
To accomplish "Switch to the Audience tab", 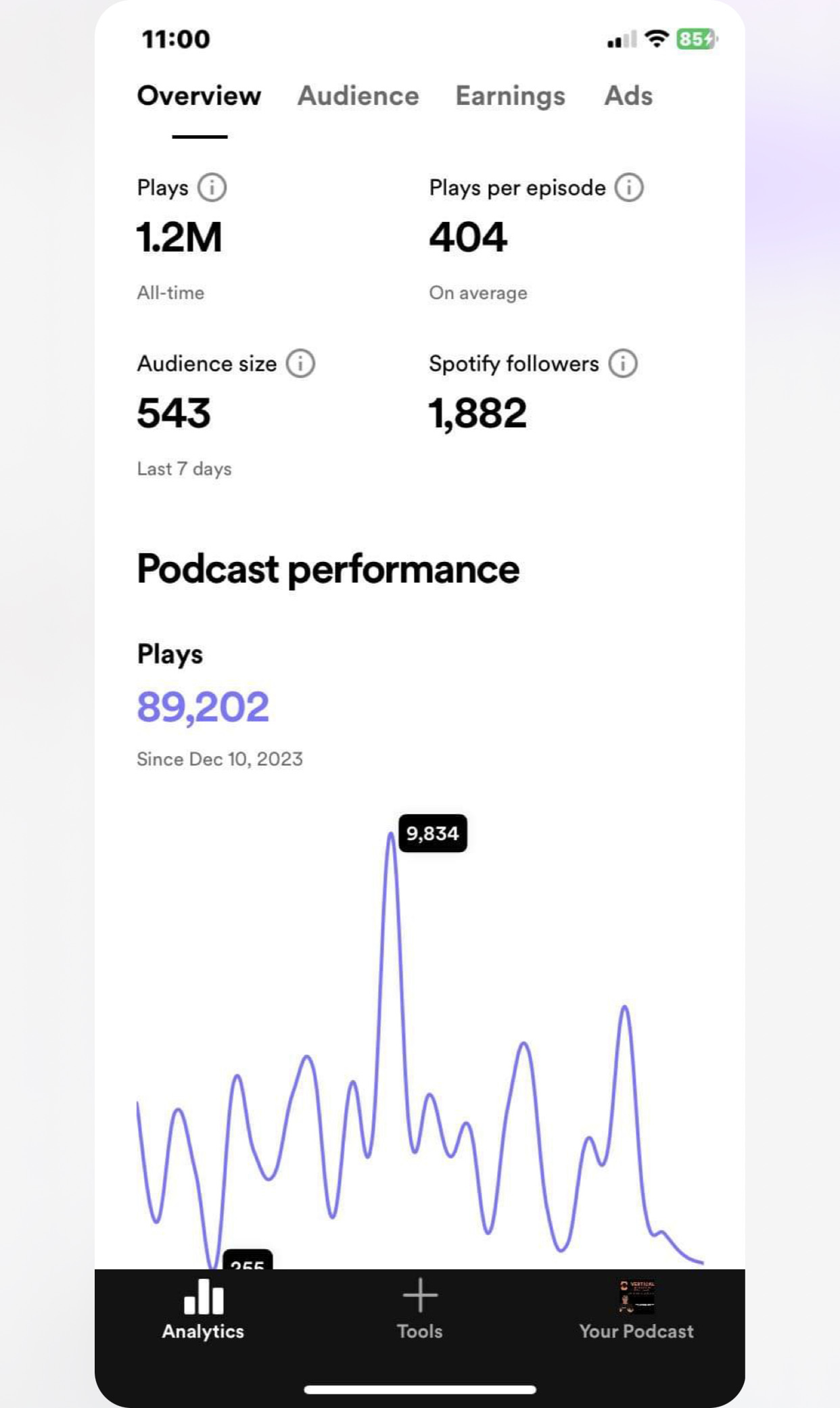I will click(358, 96).
